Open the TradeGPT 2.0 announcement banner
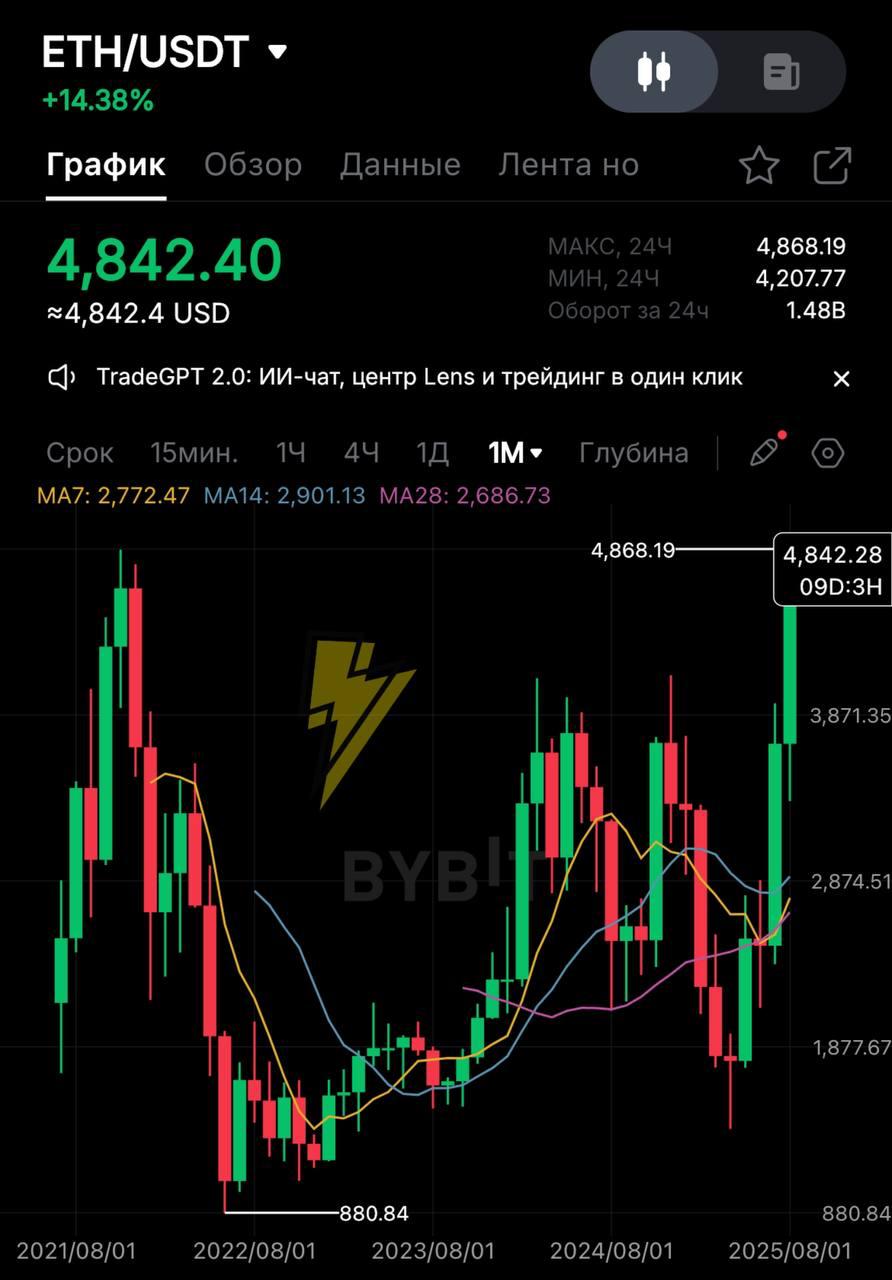 pyautogui.click(x=420, y=378)
